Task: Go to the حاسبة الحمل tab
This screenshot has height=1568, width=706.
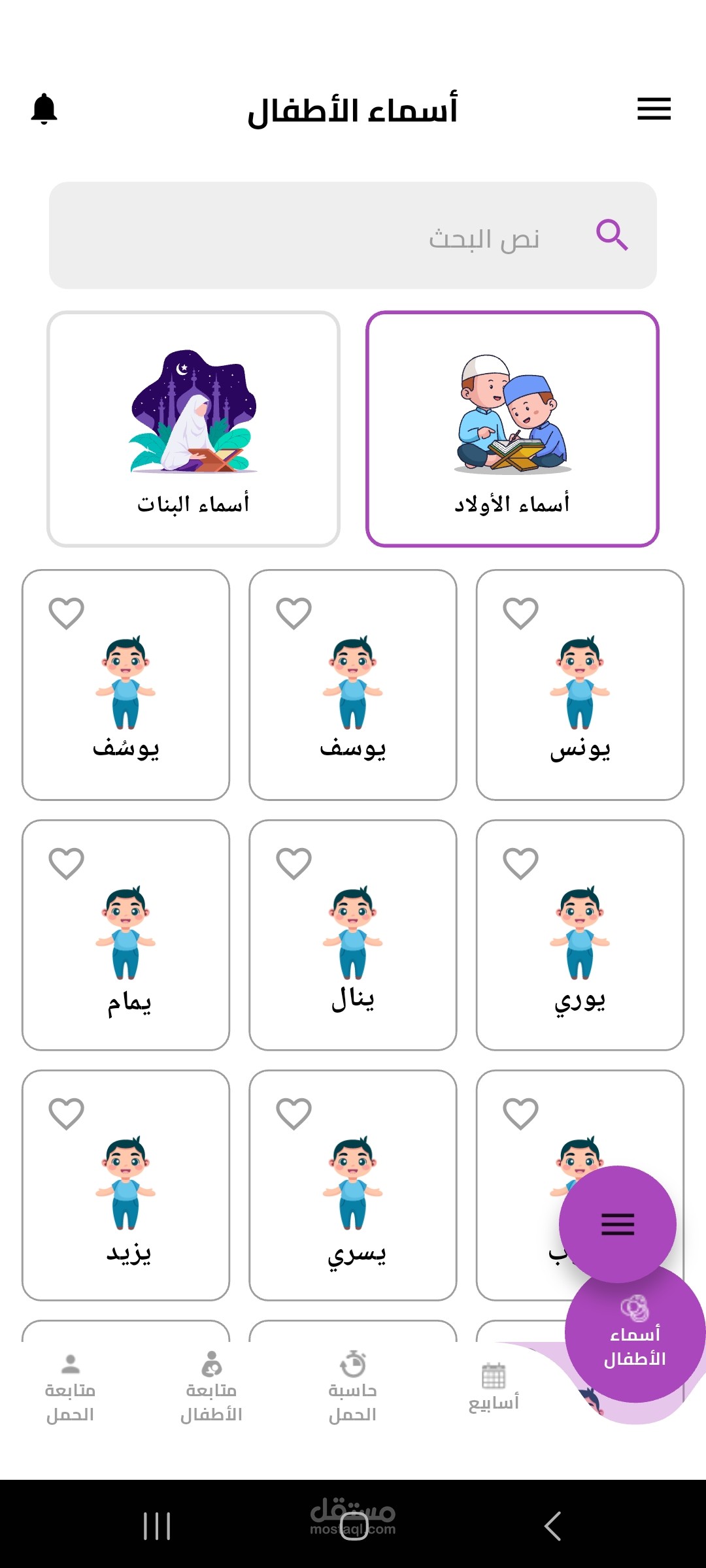Action: [x=353, y=1388]
